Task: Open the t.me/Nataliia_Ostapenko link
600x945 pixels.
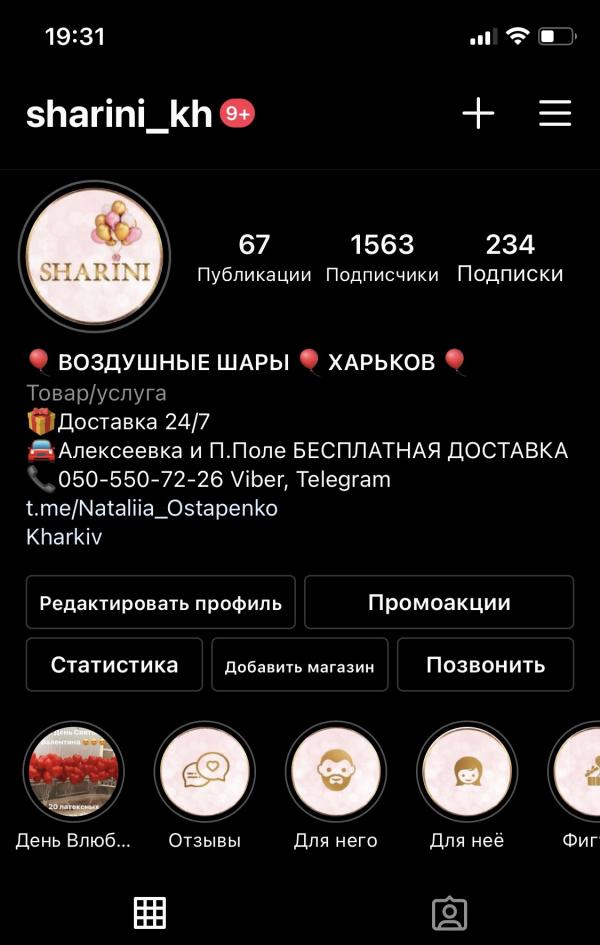Action: 152,508
